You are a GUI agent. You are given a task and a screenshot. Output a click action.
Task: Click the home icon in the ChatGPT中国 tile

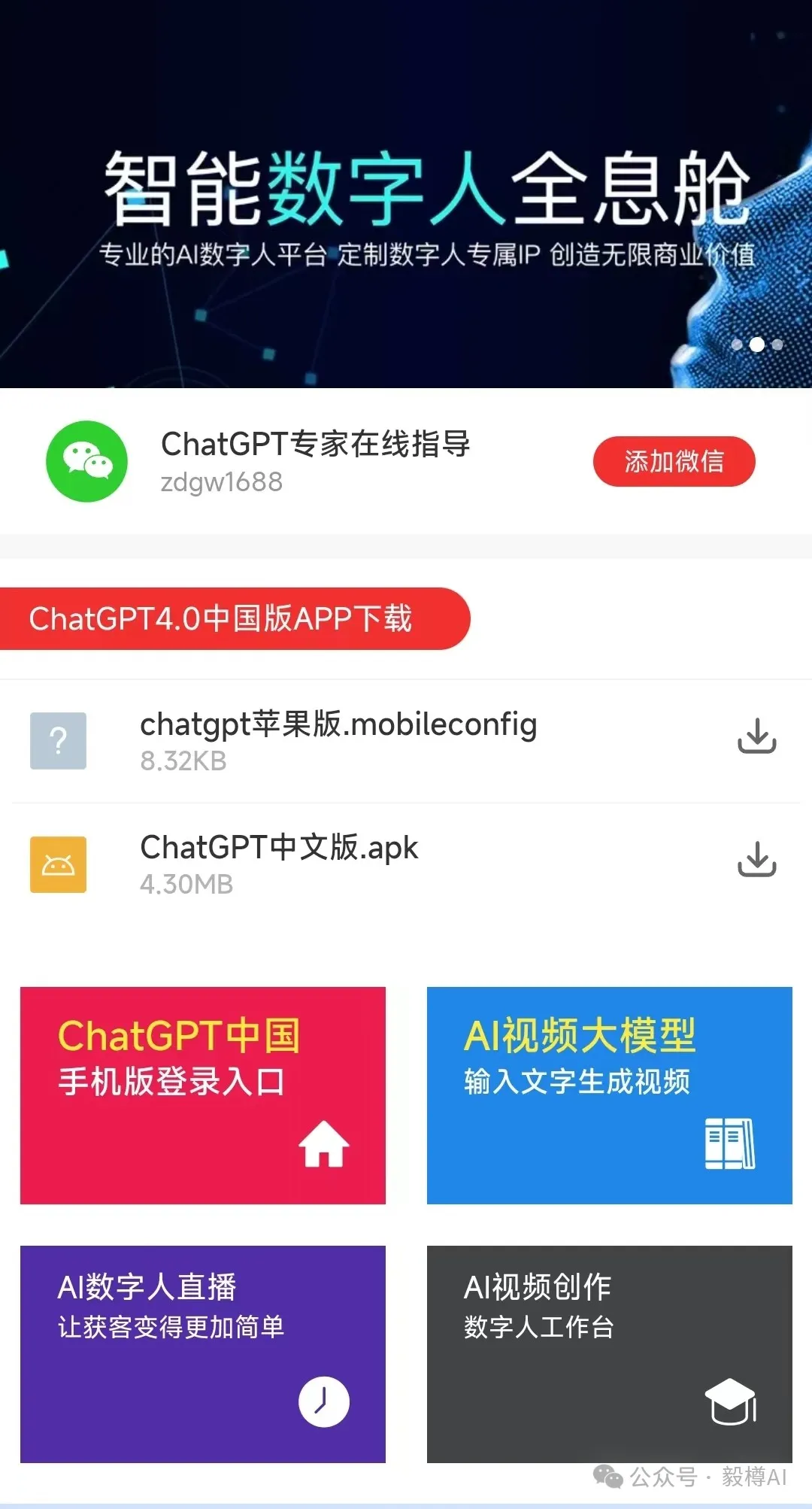(x=322, y=1146)
